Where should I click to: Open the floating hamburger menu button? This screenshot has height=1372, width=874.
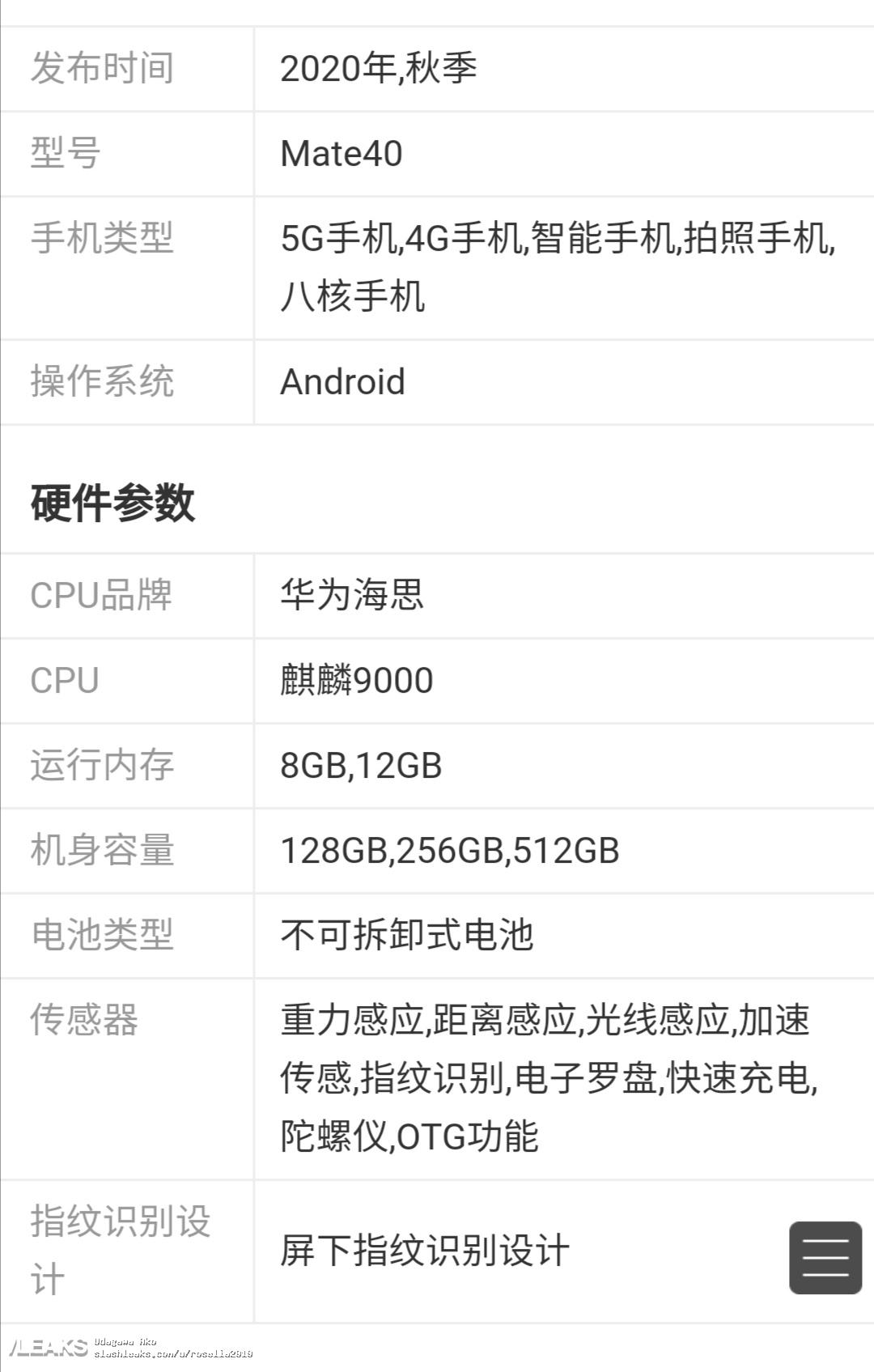tap(825, 1257)
